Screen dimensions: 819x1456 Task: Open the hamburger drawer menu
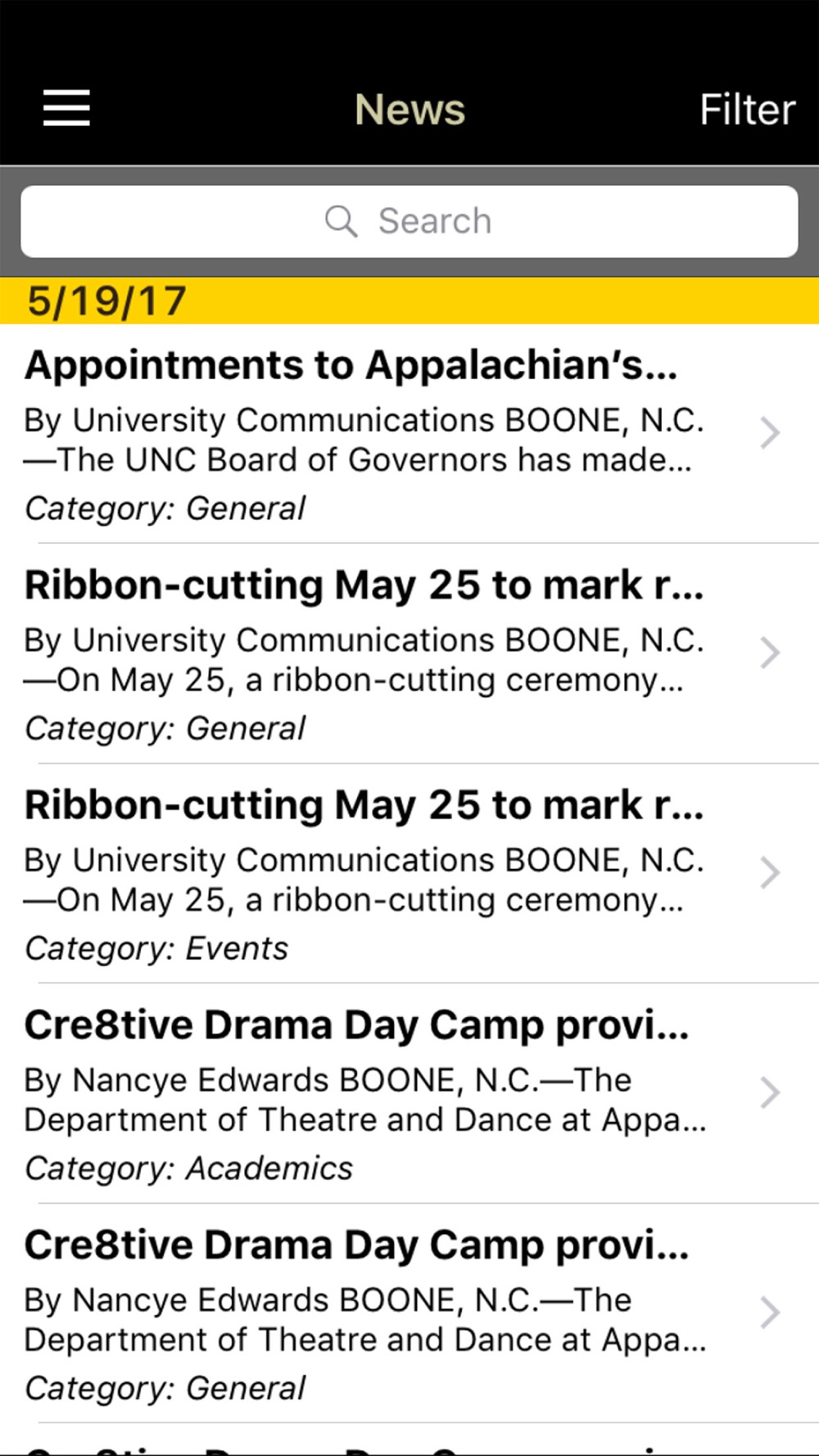point(66,108)
